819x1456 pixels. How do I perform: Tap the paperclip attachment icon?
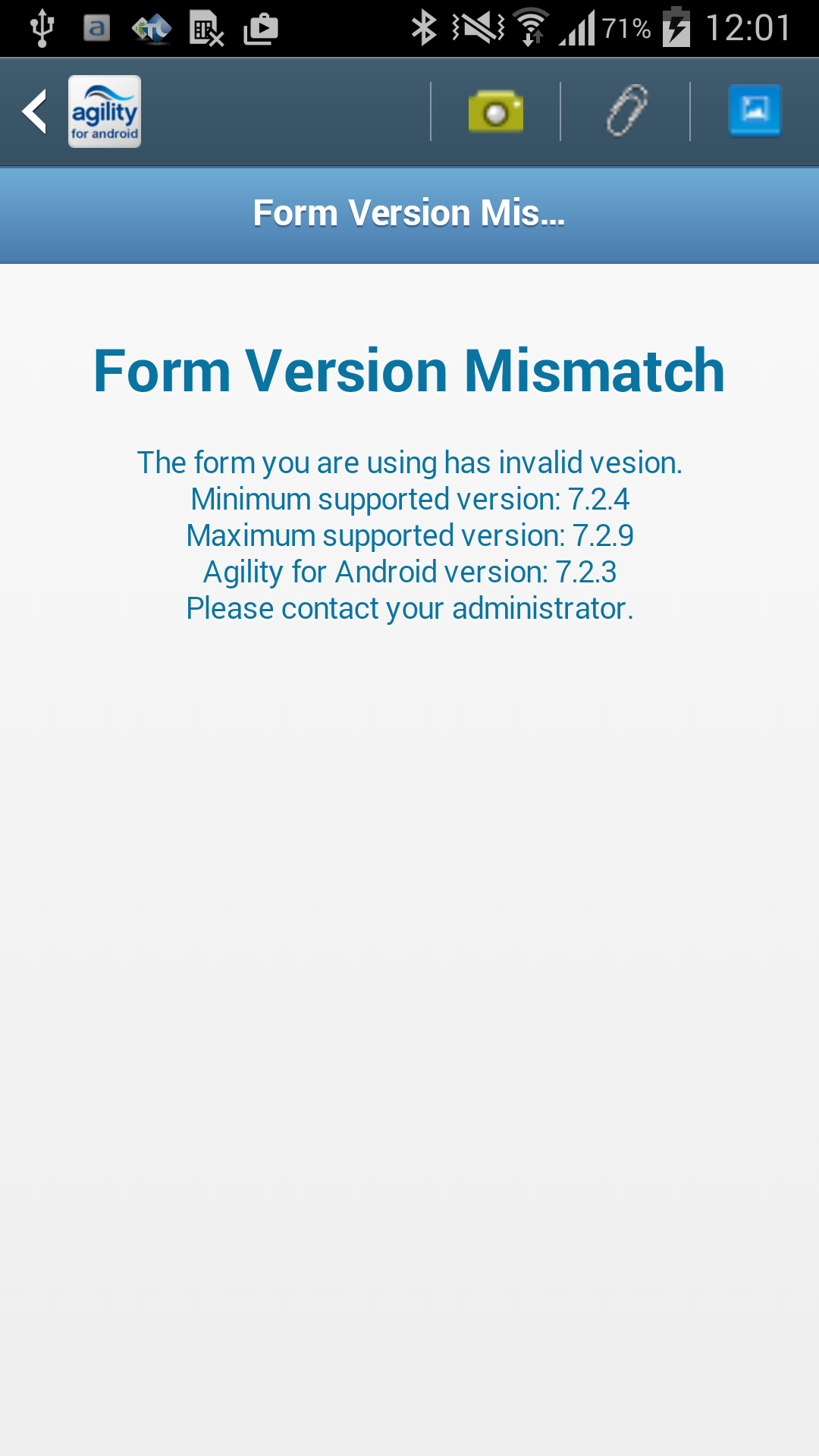626,111
